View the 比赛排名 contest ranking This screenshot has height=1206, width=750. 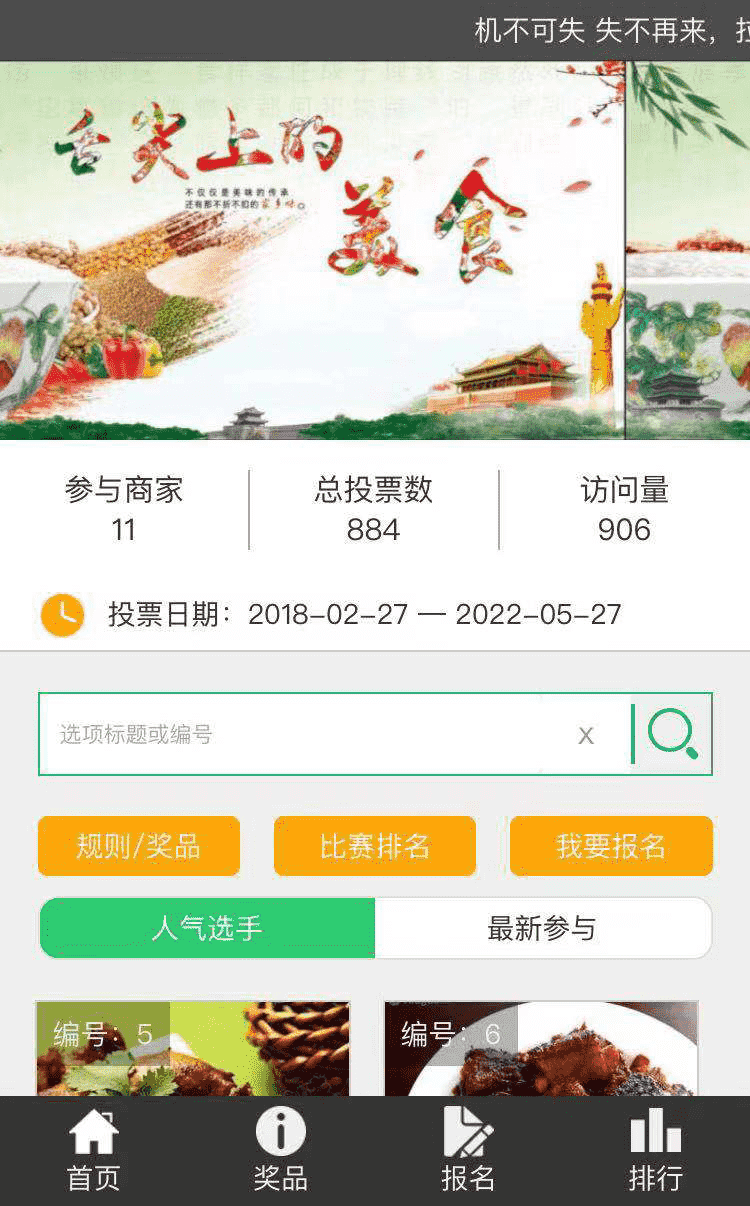click(375, 846)
